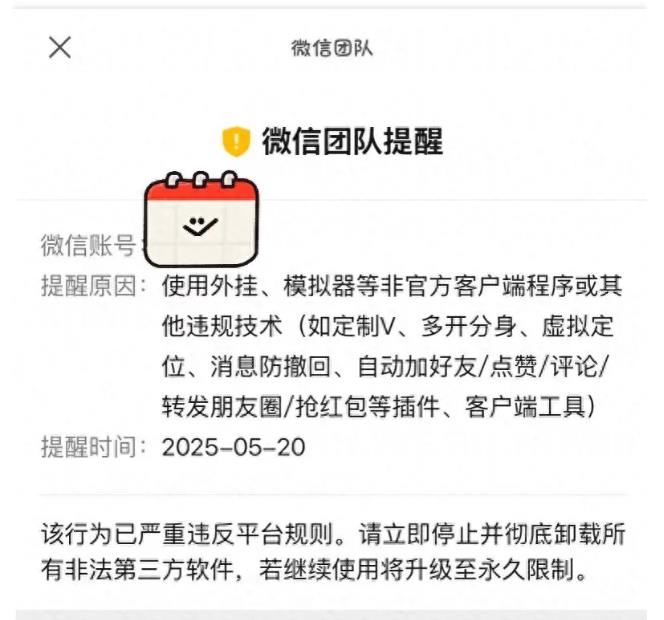This screenshot has width=664, height=620.
Task: Close the WeChat Team notice page
Action: click(60, 47)
